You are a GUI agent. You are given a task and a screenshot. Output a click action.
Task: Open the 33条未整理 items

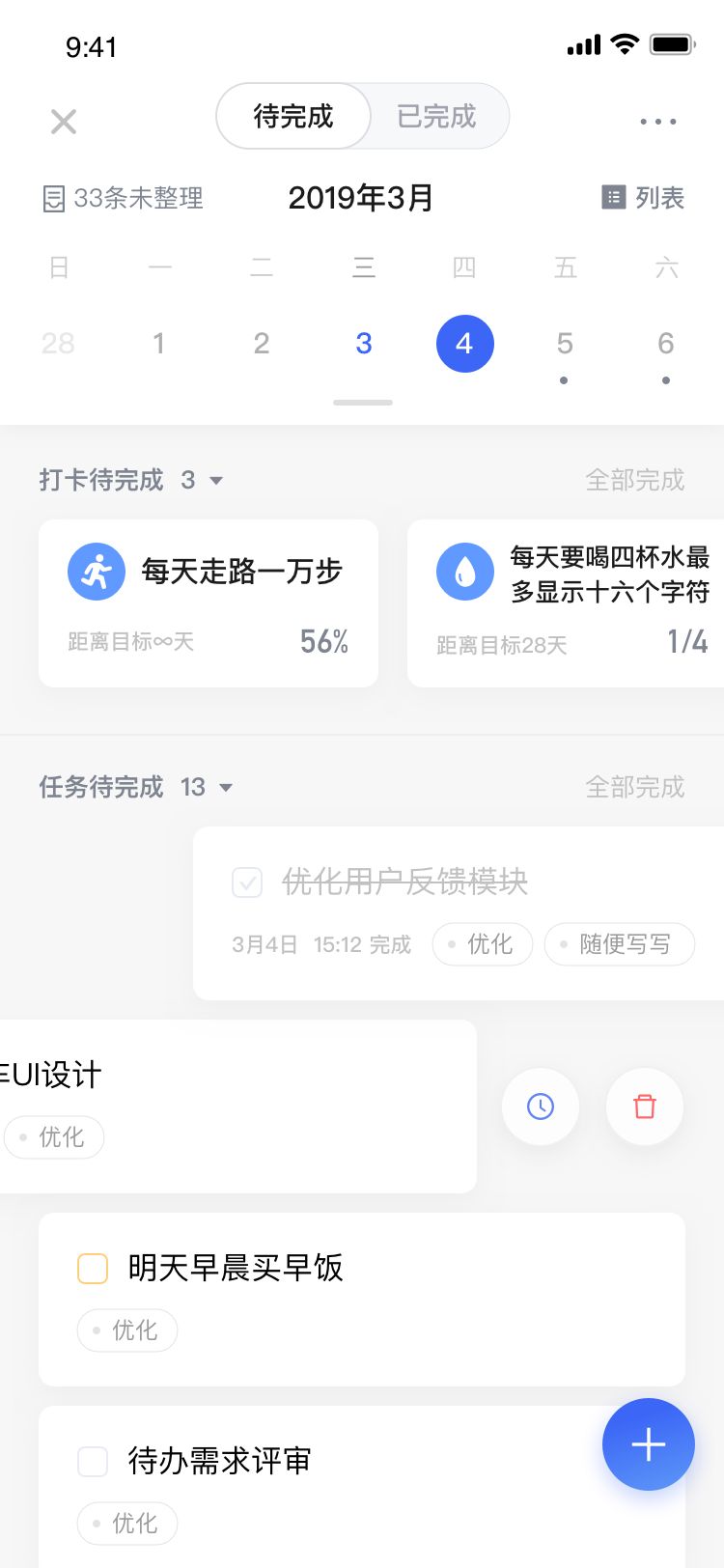tap(123, 198)
